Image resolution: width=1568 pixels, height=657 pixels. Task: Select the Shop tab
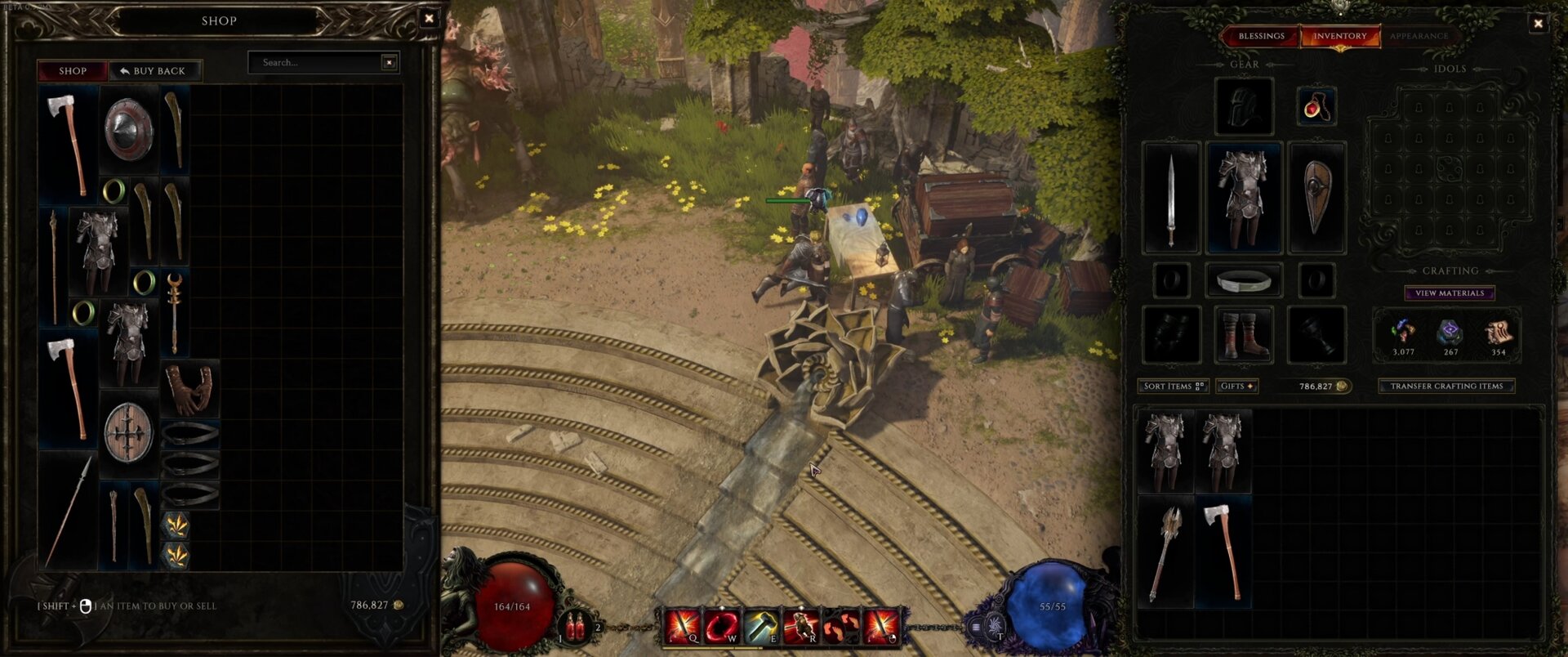pyautogui.click(x=73, y=71)
